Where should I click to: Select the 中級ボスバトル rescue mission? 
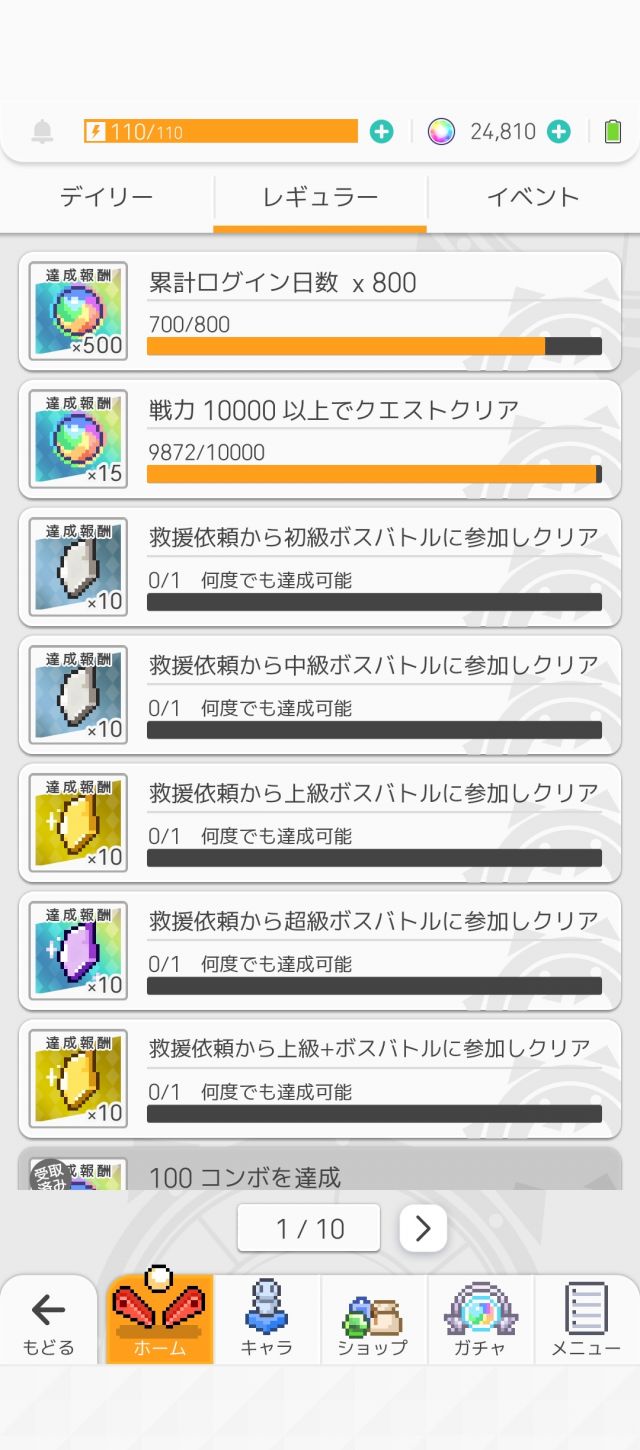point(320,695)
